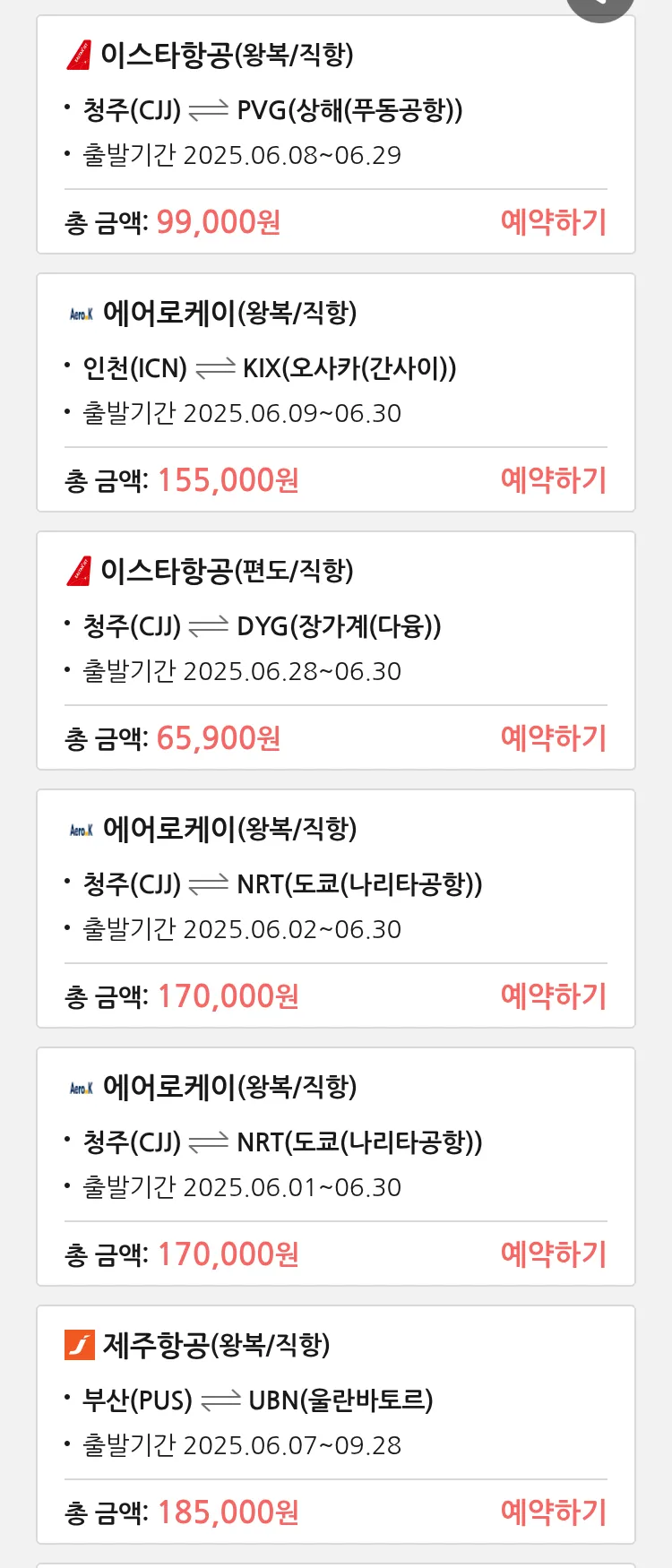Viewport: 672px width, 1568px height.
Task: Book the 제주항공 부산–UBN 울란바토르 flight
Action: (x=553, y=1512)
